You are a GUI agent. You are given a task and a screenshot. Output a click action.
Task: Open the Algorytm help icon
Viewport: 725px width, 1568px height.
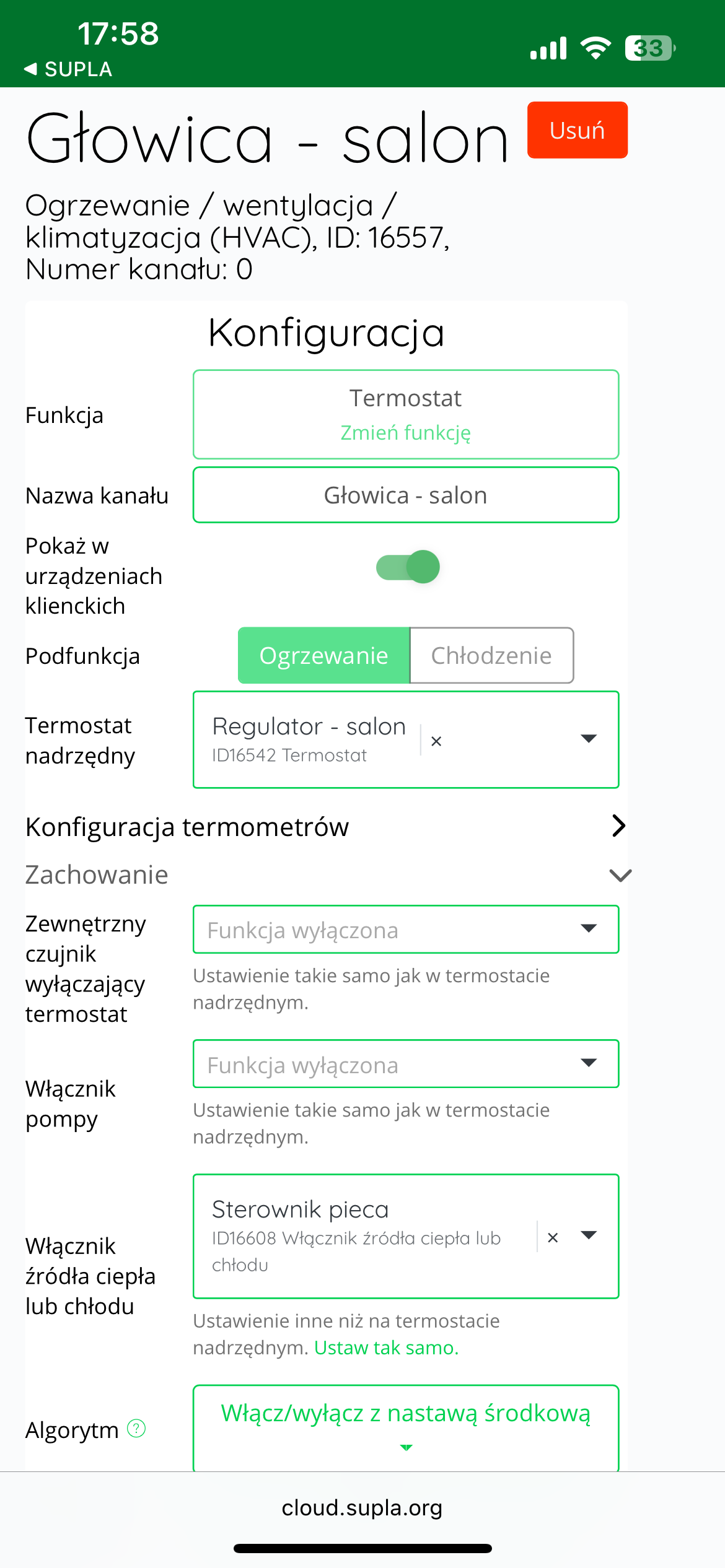[x=136, y=1429]
